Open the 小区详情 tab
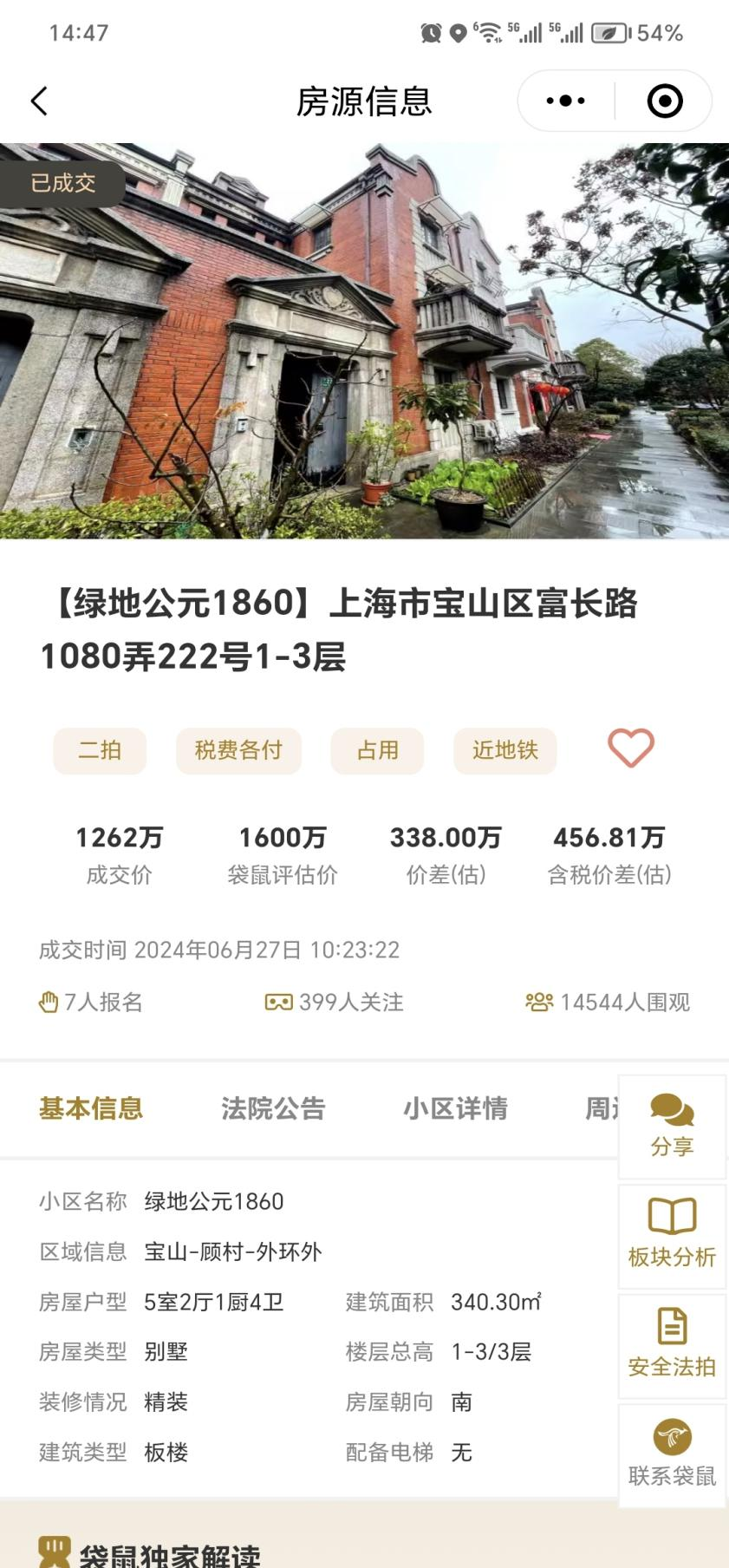 (x=457, y=1108)
